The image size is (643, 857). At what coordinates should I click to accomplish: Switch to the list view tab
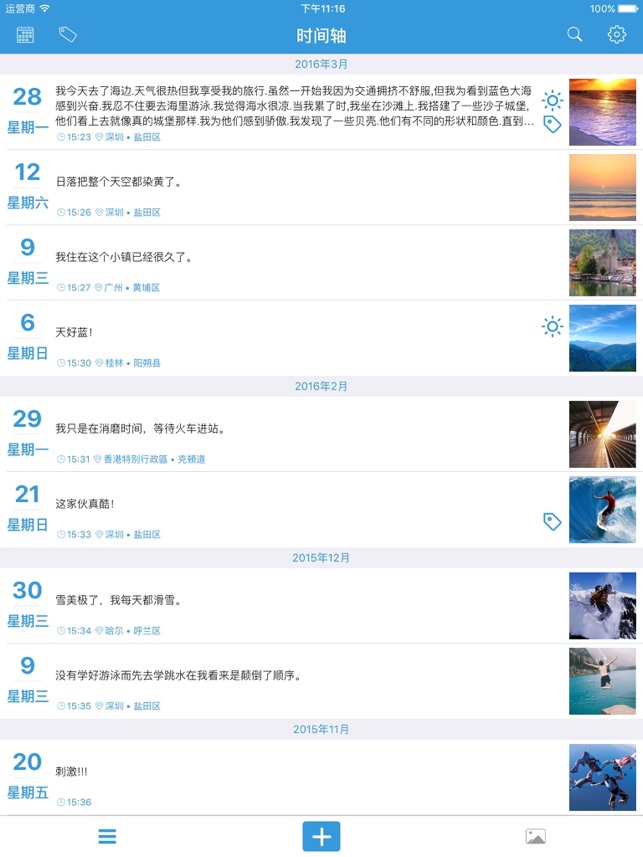coord(107,837)
